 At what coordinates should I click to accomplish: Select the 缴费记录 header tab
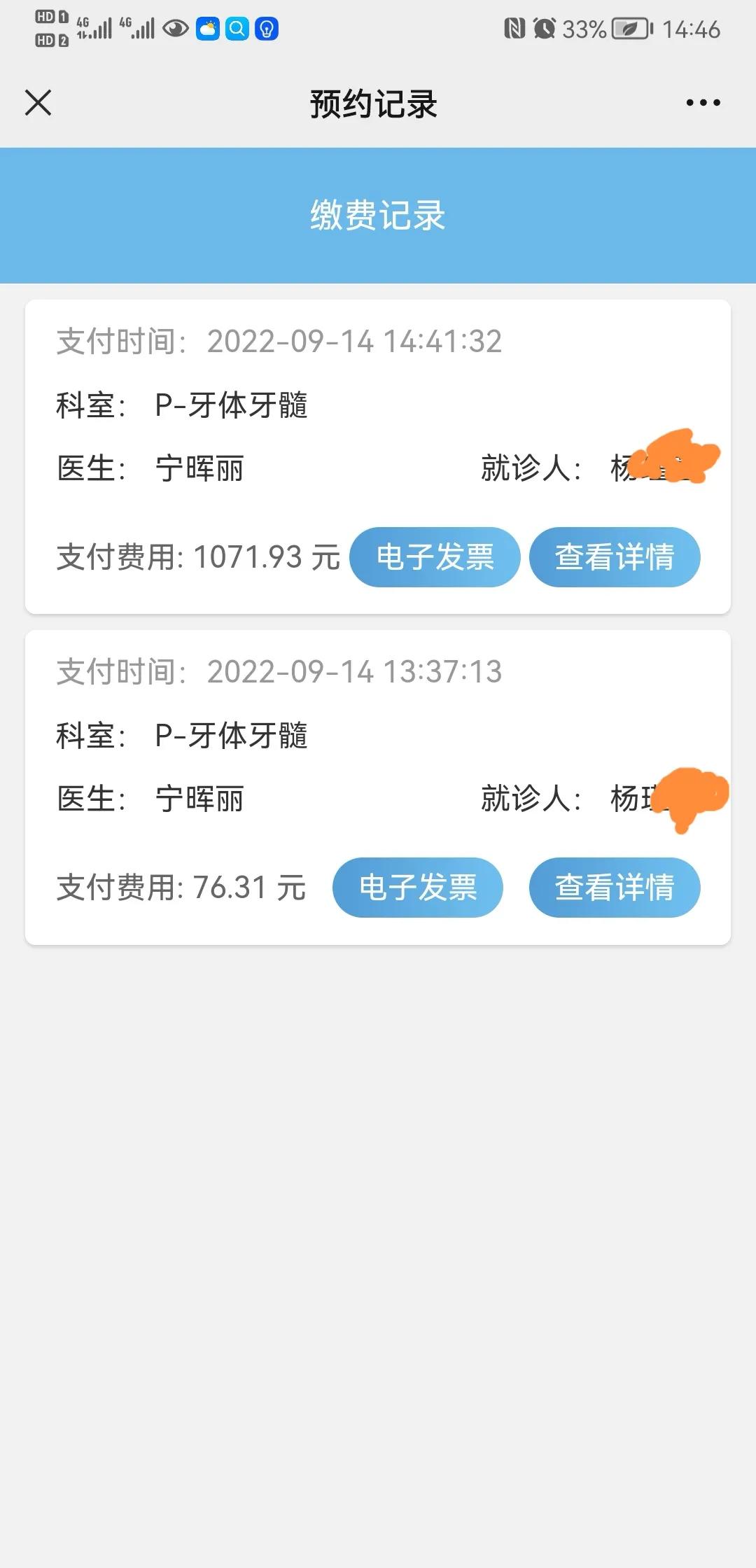tap(378, 216)
